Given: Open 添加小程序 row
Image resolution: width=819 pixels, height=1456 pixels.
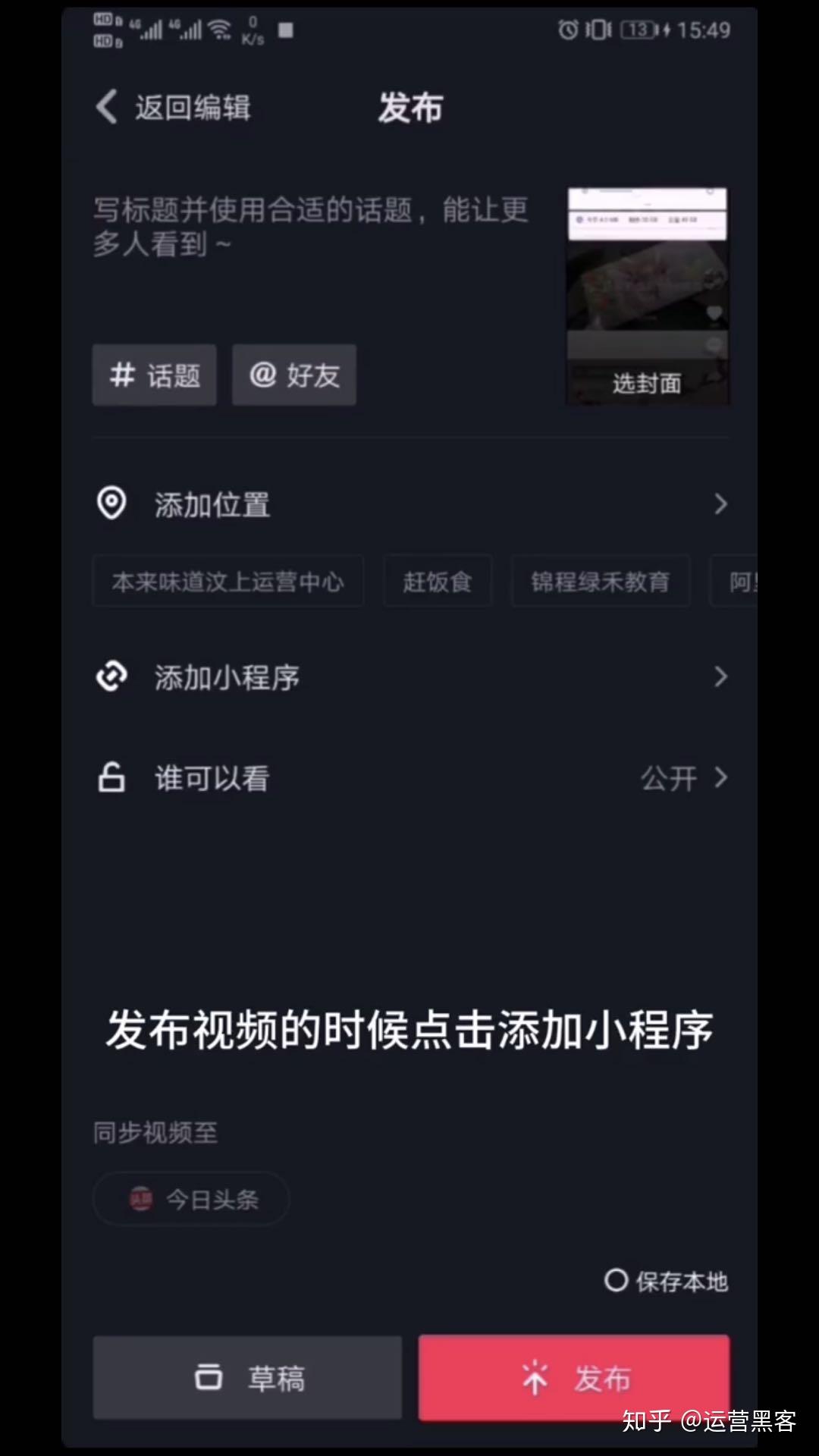Looking at the screenshot, I should [409, 676].
